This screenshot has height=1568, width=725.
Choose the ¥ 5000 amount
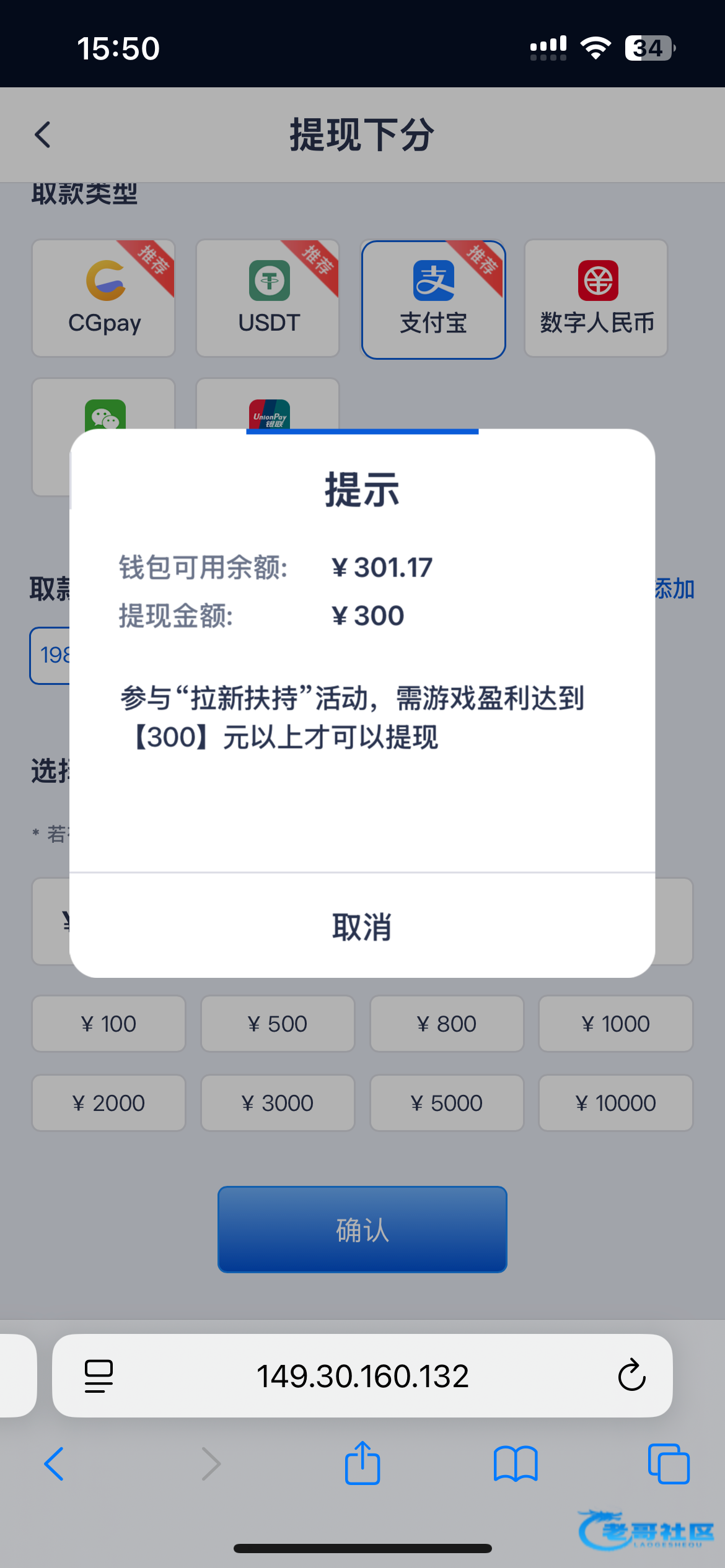coord(447,1103)
